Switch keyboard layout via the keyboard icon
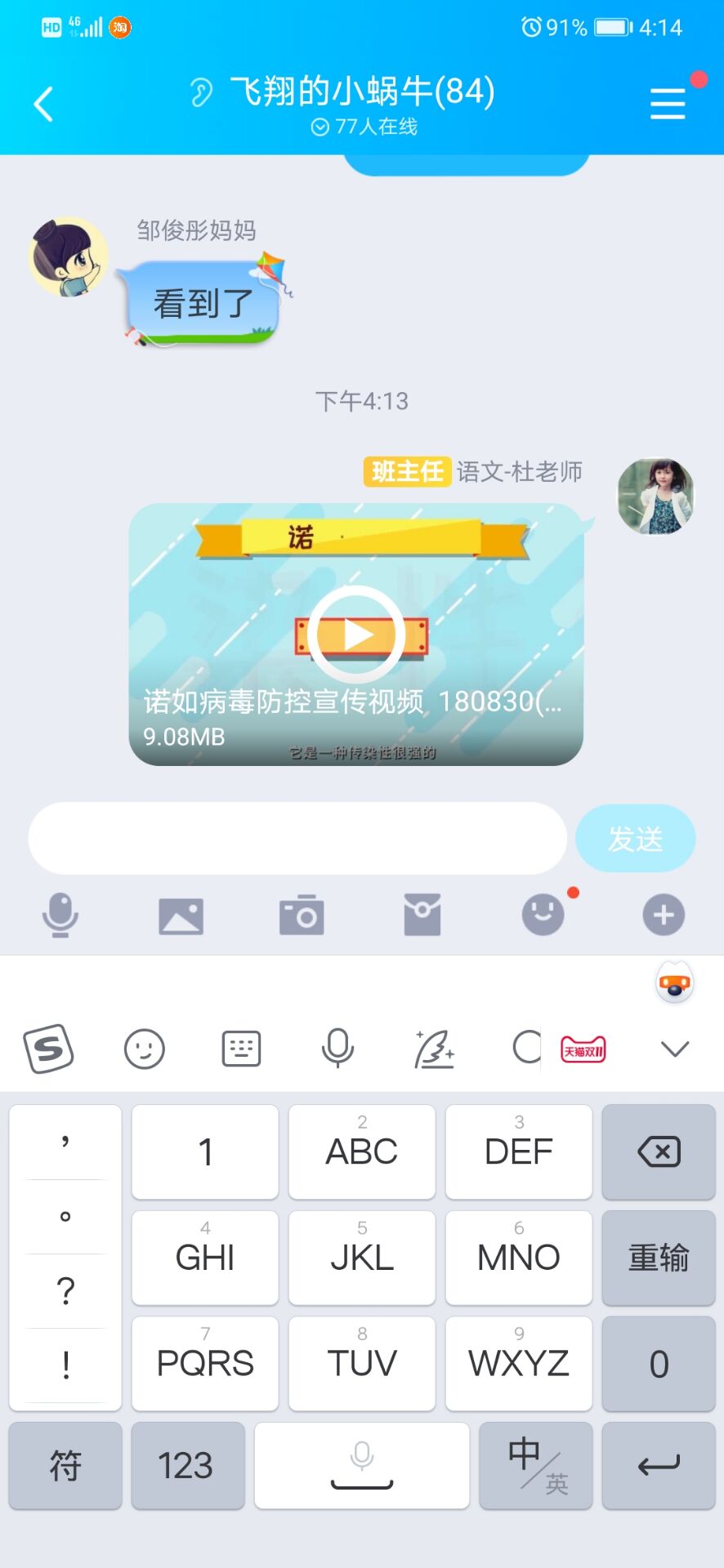This screenshot has height=1568, width=724. click(241, 1049)
